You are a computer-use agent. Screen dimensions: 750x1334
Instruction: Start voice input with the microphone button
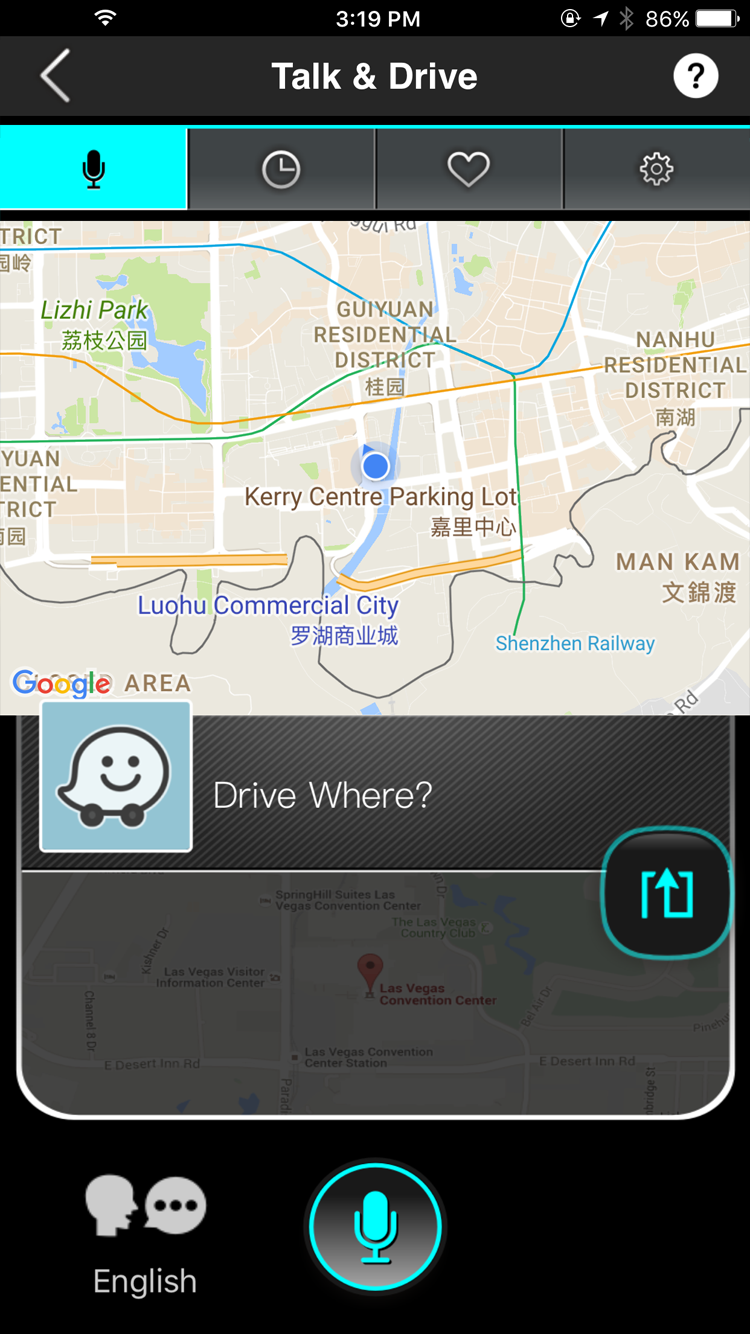tap(375, 1227)
